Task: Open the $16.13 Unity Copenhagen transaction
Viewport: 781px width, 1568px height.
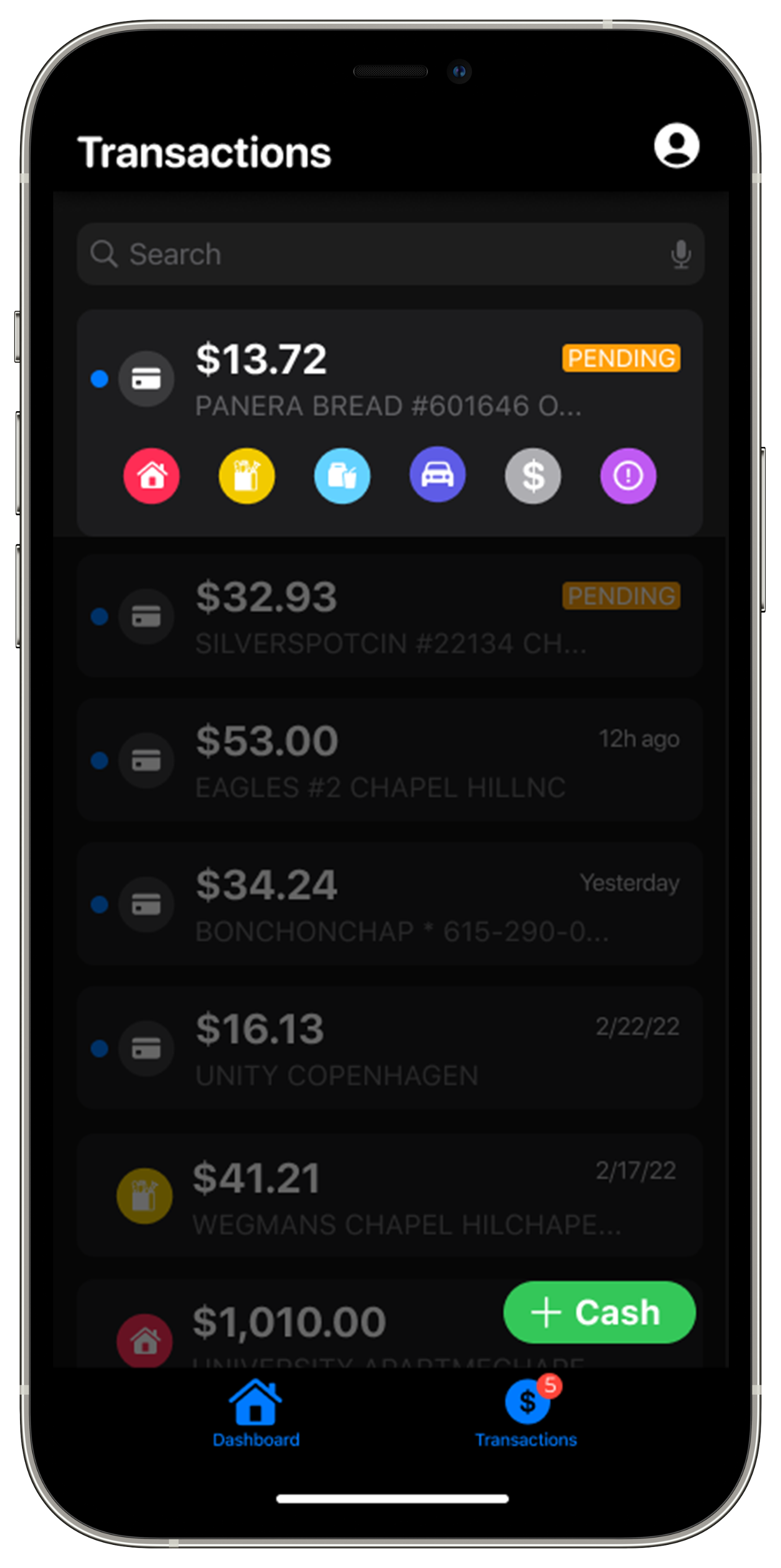Action: pyautogui.click(x=389, y=1048)
